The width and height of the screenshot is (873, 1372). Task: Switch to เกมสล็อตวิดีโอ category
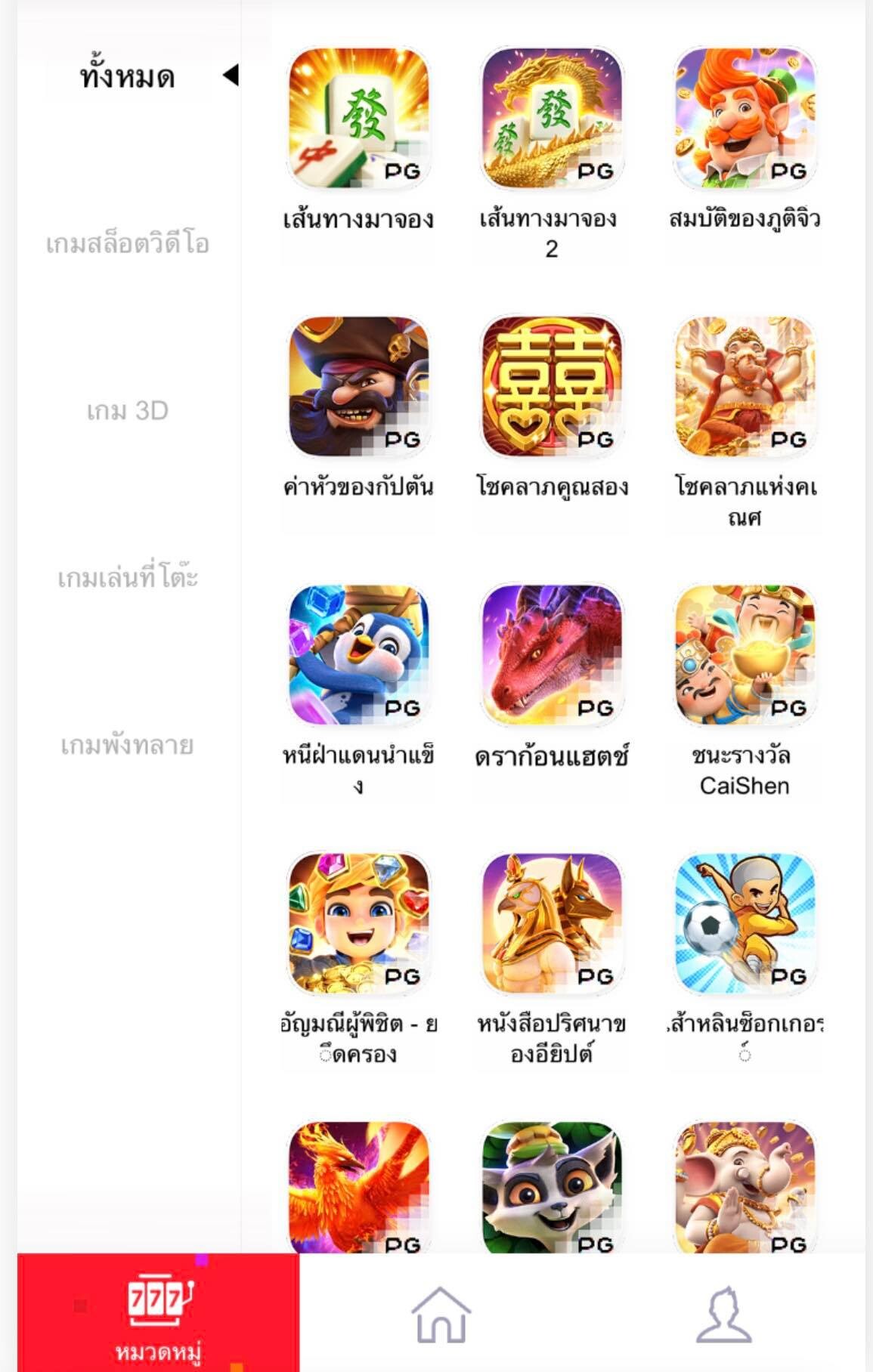pos(127,244)
